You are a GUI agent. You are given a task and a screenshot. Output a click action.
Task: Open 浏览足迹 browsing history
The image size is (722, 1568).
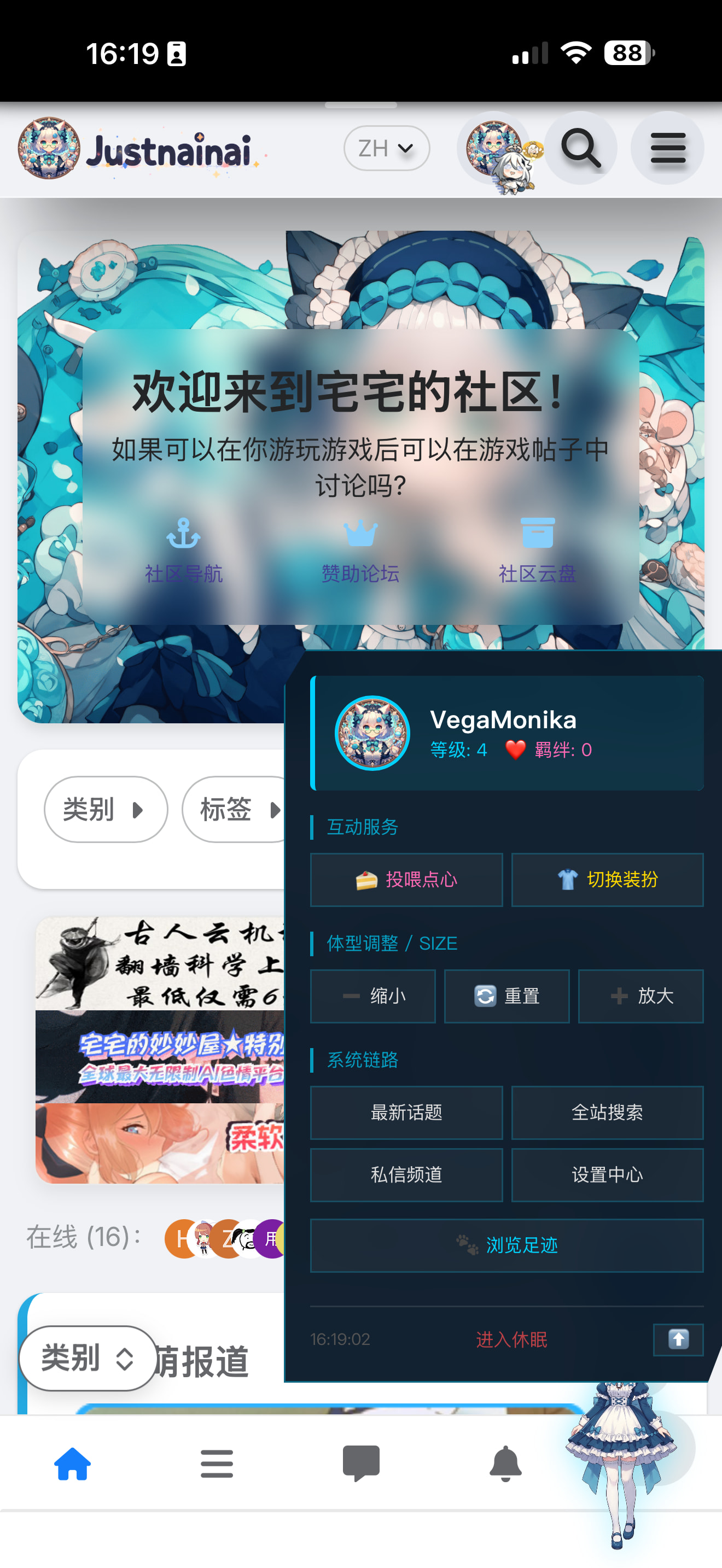(507, 1245)
